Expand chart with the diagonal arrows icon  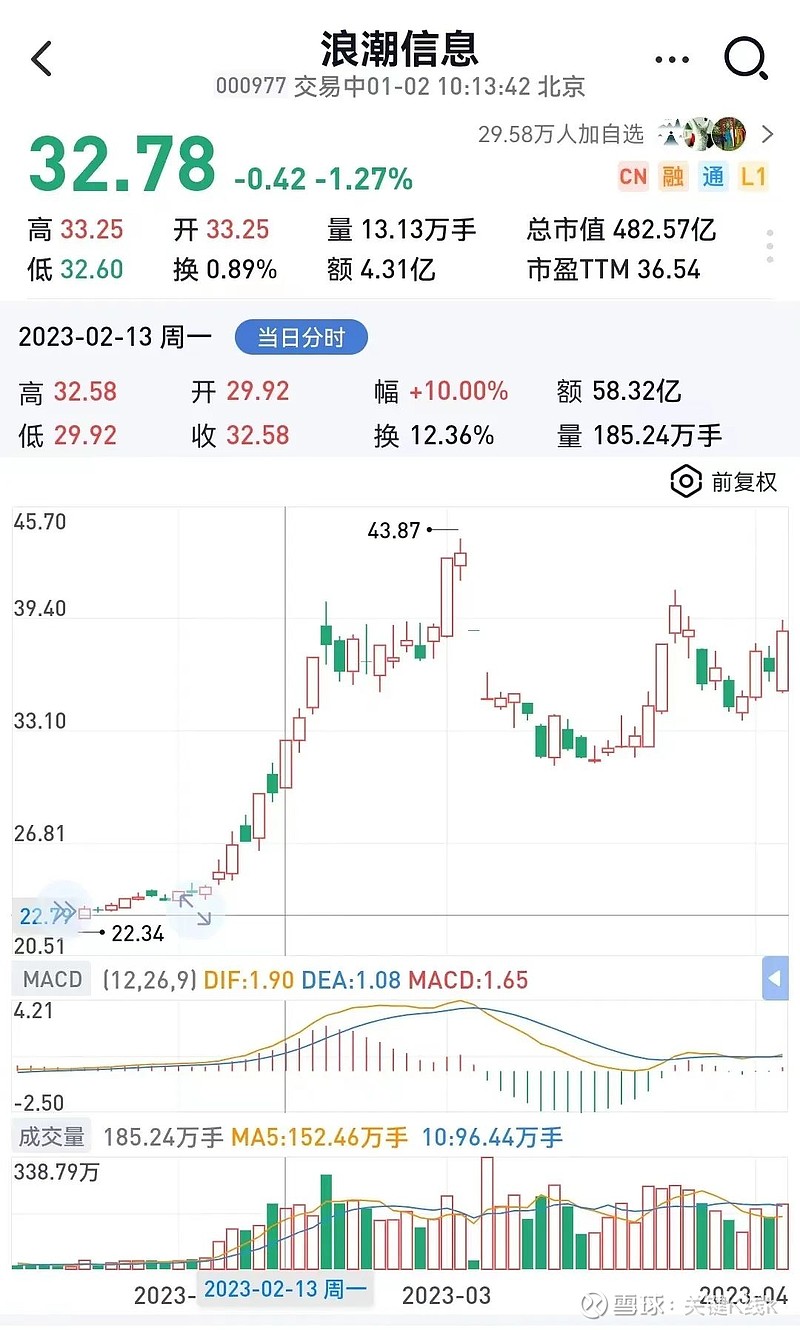click(194, 909)
